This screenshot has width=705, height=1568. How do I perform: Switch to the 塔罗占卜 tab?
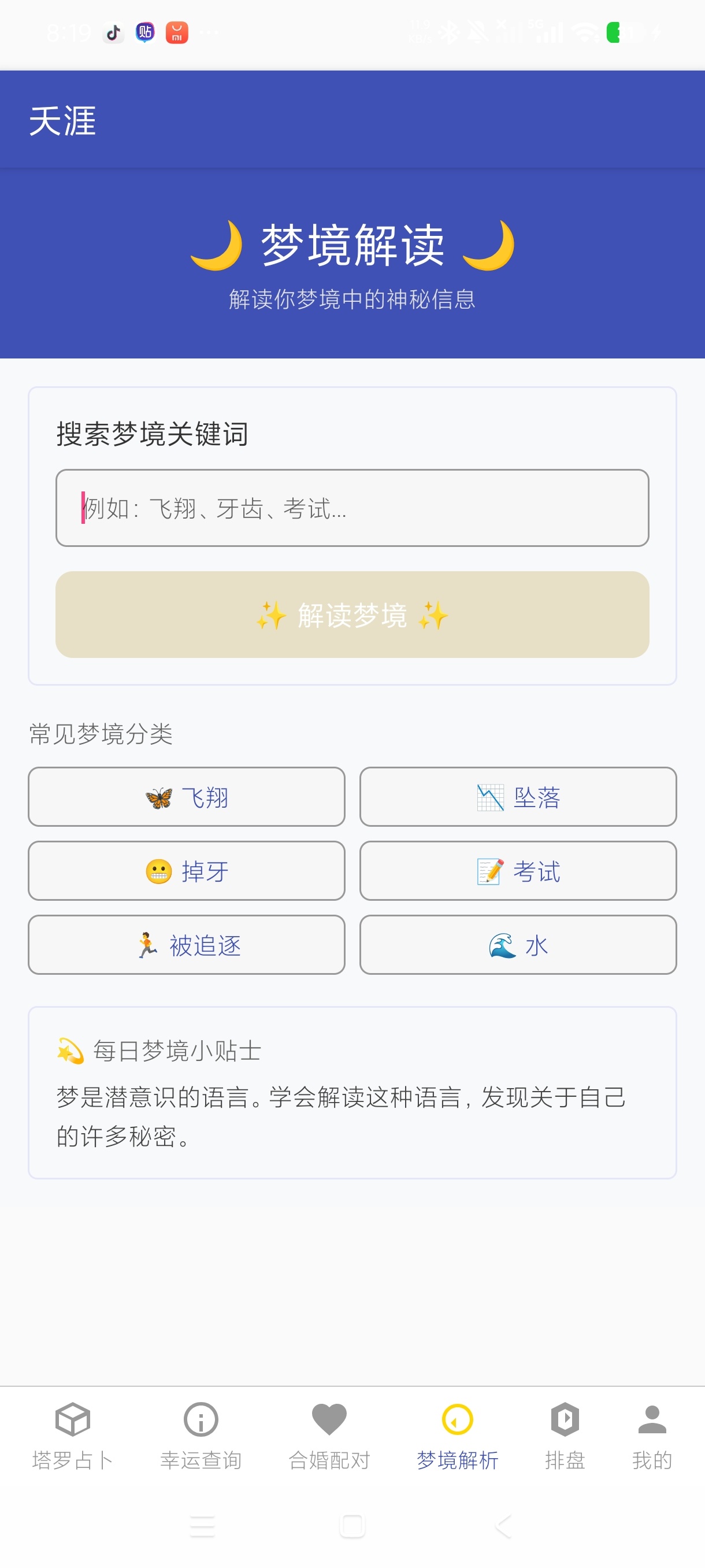click(72, 1437)
